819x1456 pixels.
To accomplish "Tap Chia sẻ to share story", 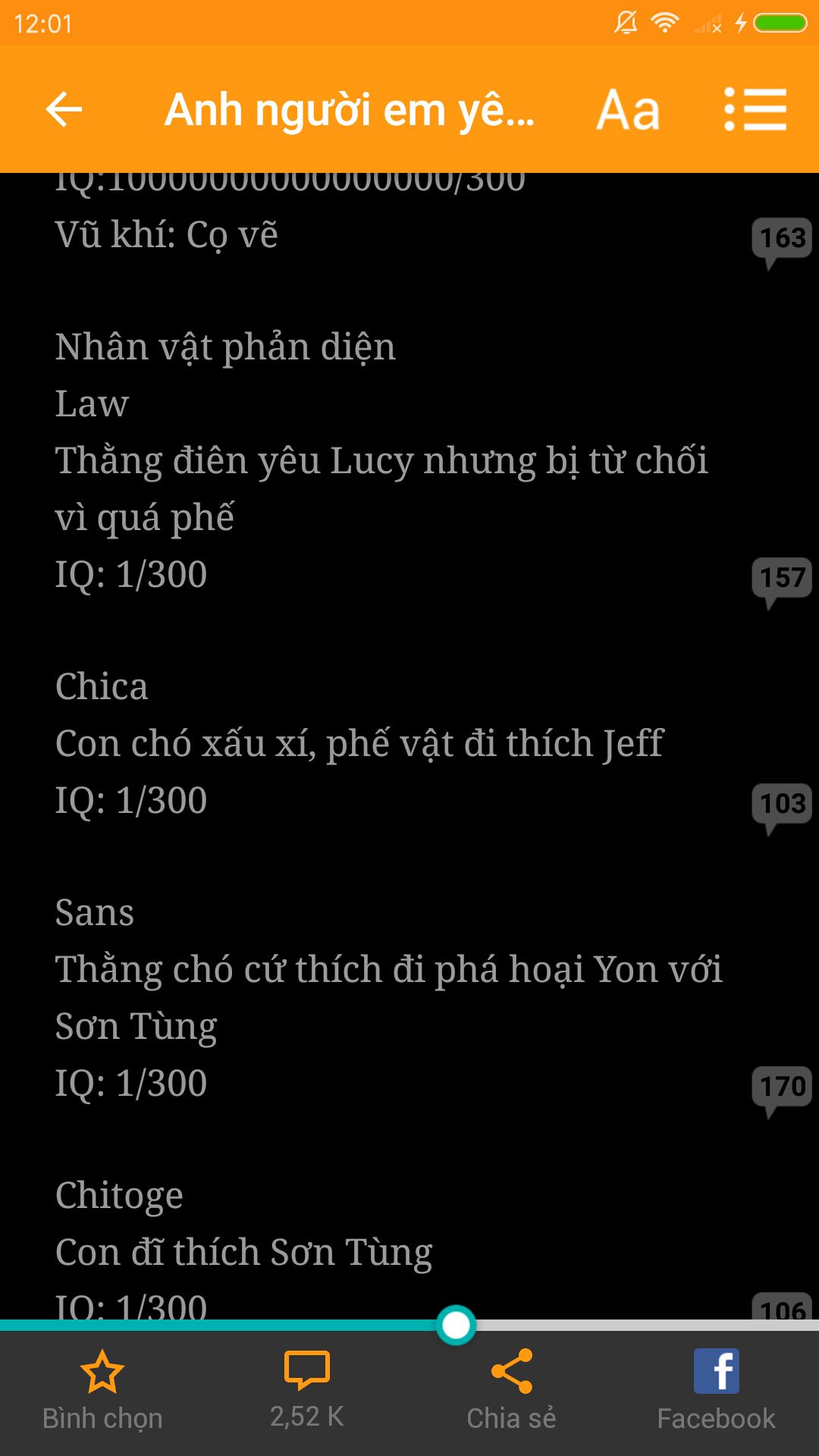I will point(512,1392).
